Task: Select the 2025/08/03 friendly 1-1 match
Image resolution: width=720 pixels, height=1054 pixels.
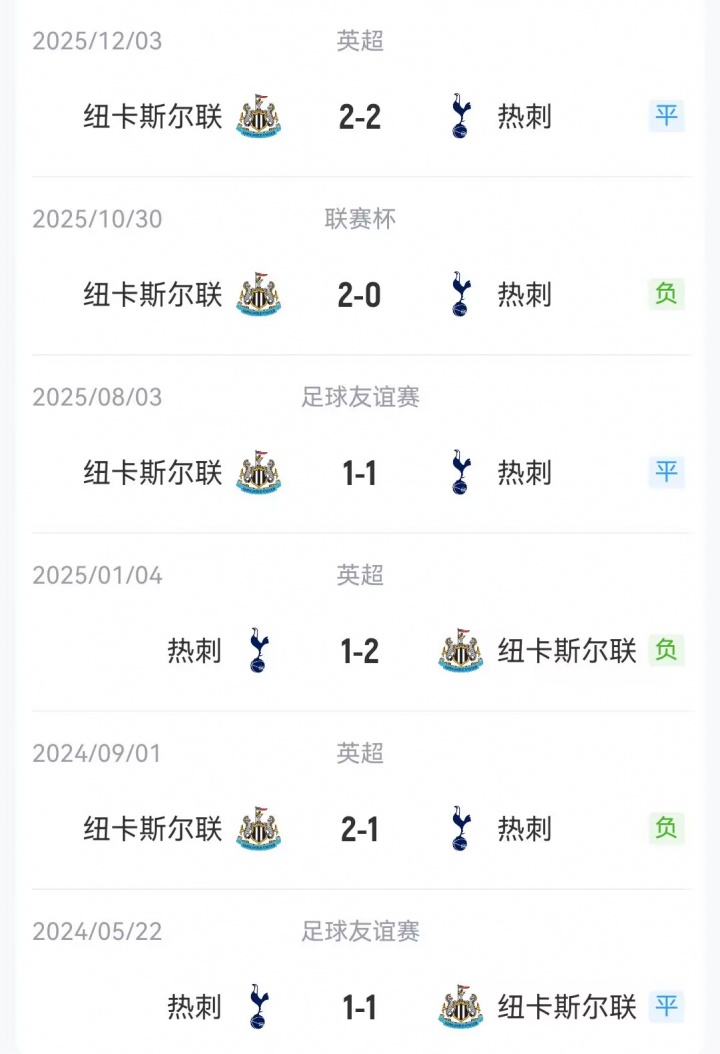Action: tap(360, 473)
